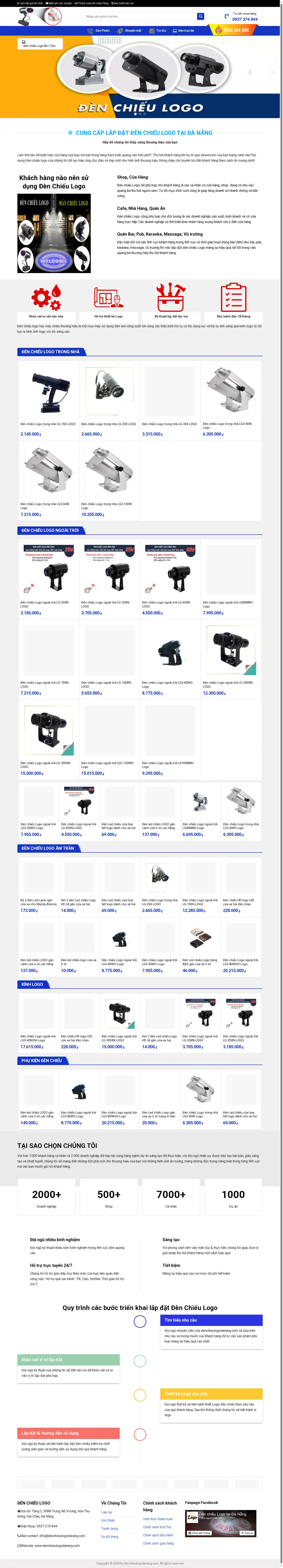Open the ĐÈN CHIẾU LOGO TRONG NHÀ category
The height and width of the screenshot is (1568, 283).
pos(51,351)
